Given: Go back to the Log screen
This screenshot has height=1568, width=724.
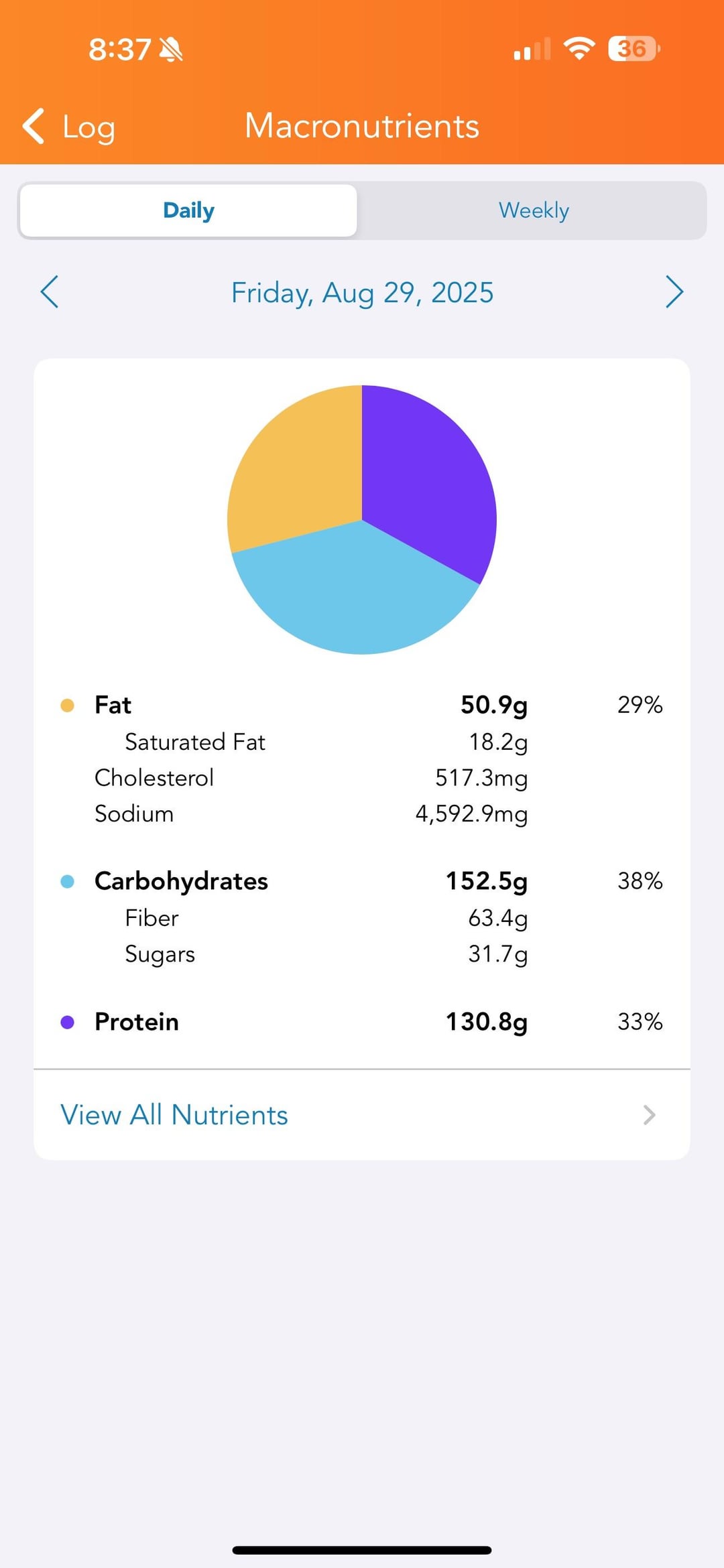Looking at the screenshot, I should [x=68, y=126].
